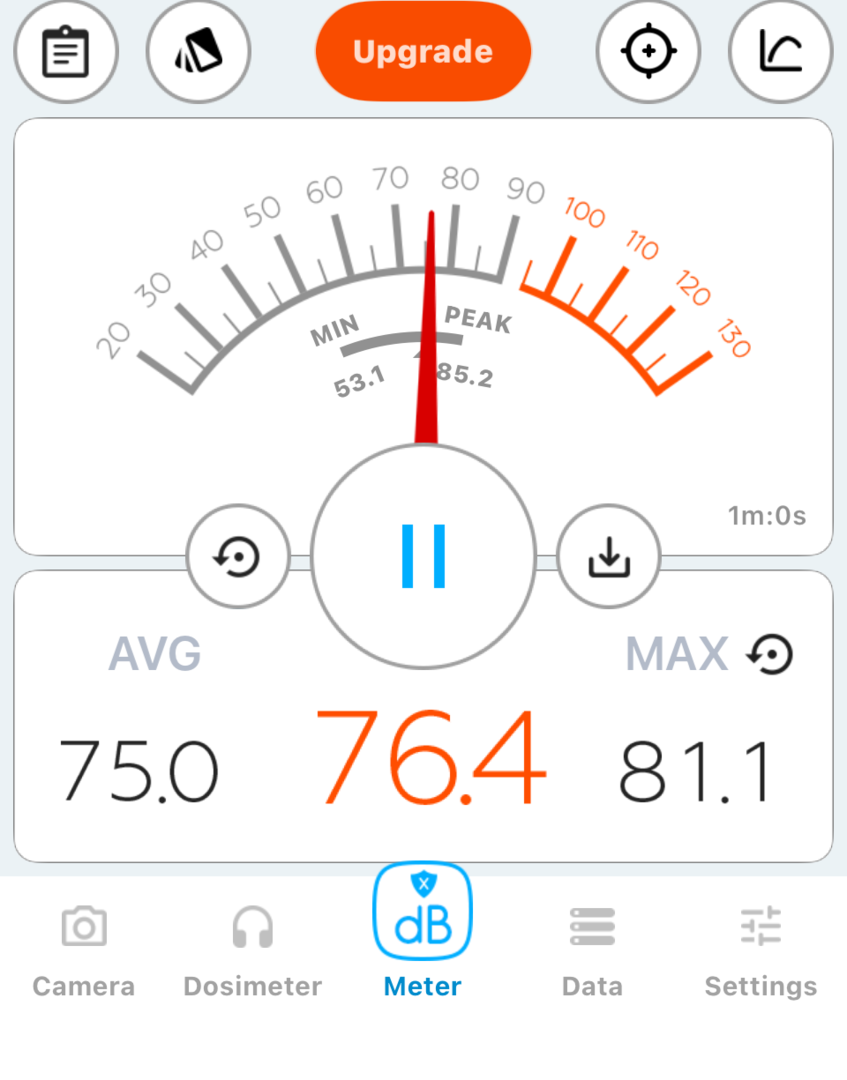The image size is (847, 1080).
Task: Open the Settings tab
Action: pos(761,948)
